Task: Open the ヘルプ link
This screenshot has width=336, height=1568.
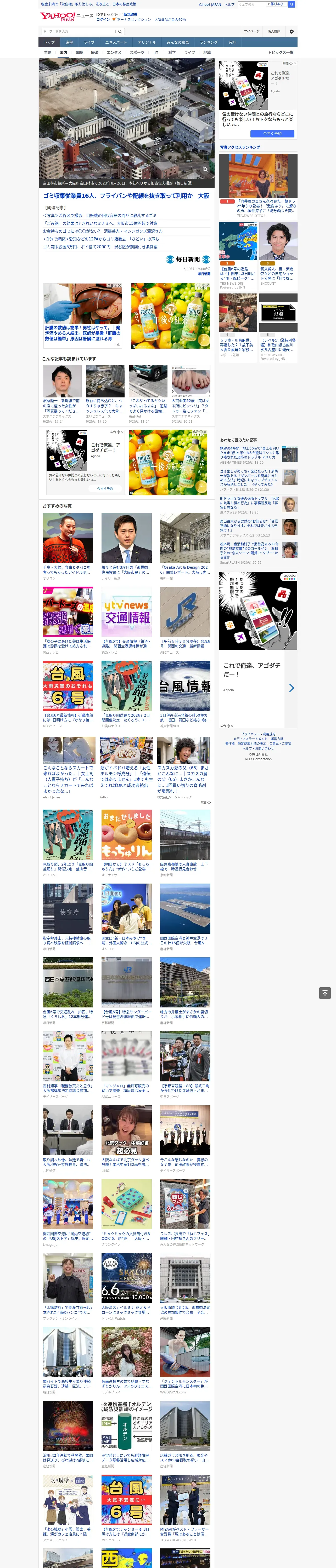Action: (229, 4)
